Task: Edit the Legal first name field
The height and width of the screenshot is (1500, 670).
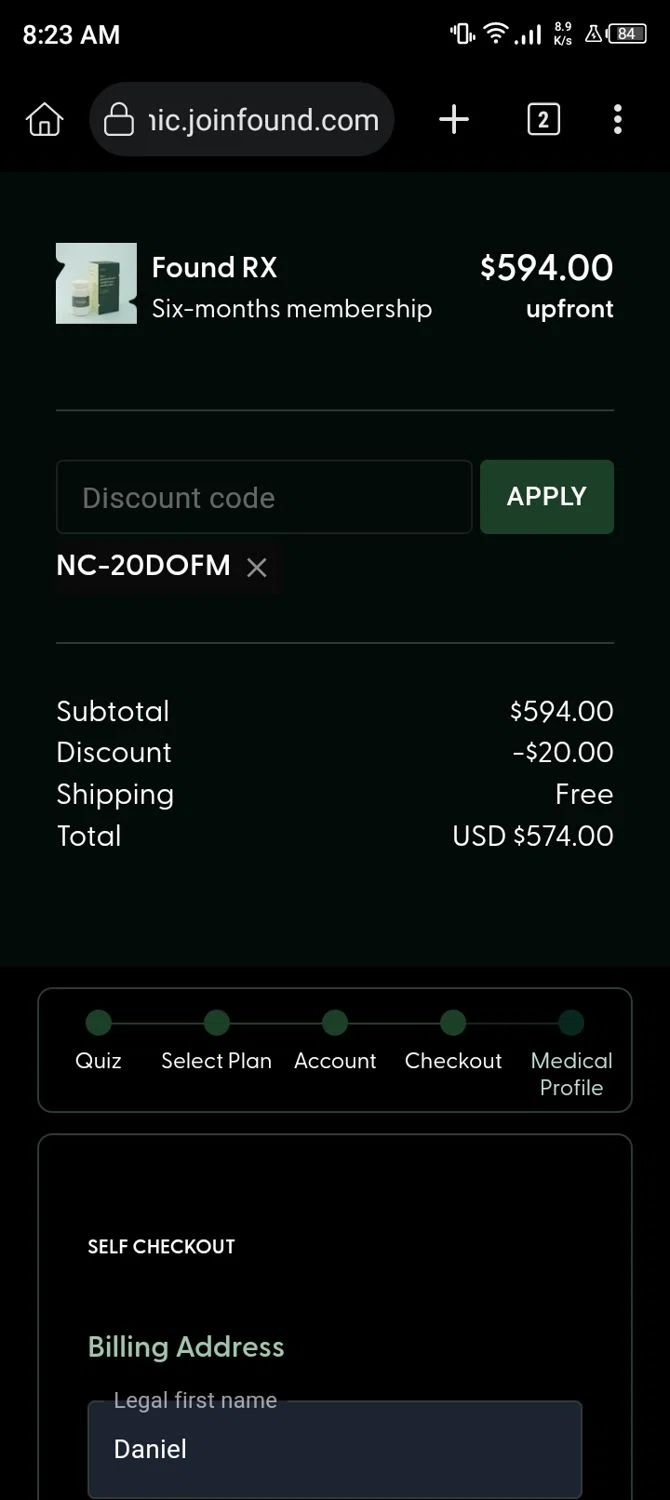Action: (x=334, y=1448)
